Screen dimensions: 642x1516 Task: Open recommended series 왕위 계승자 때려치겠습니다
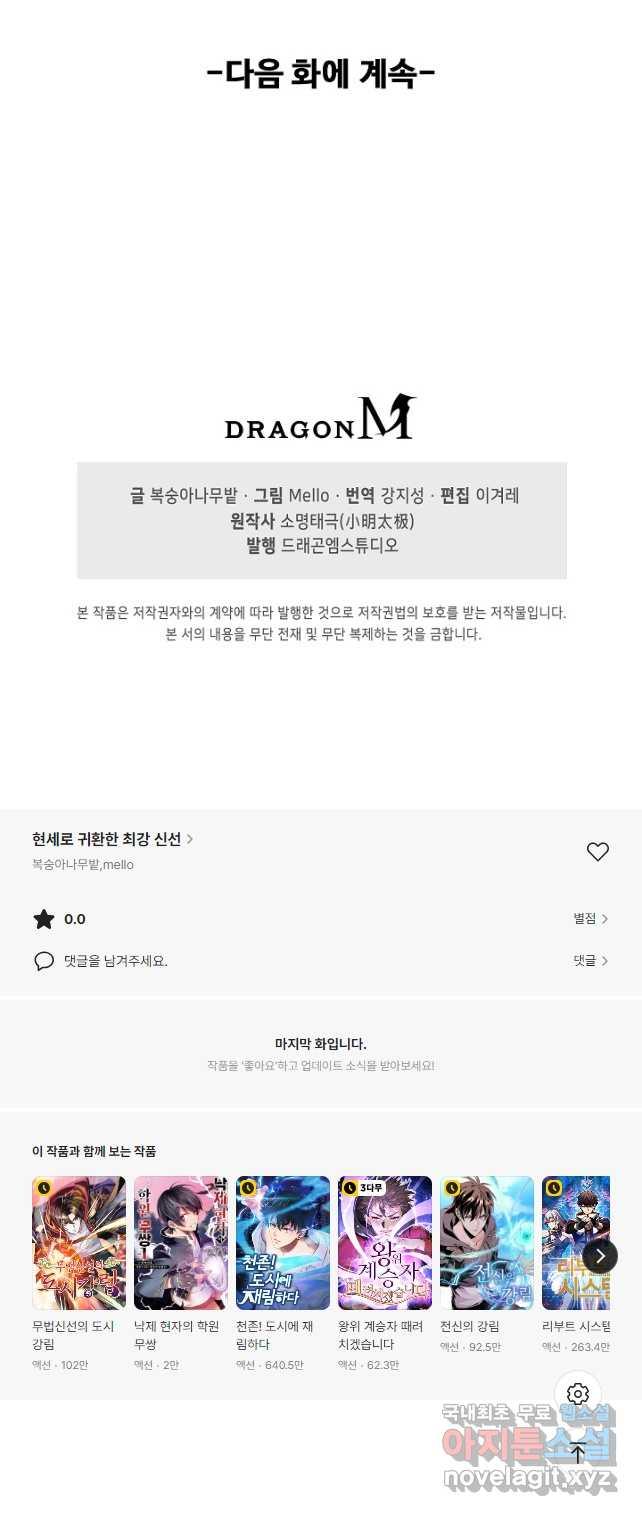tap(385, 1243)
